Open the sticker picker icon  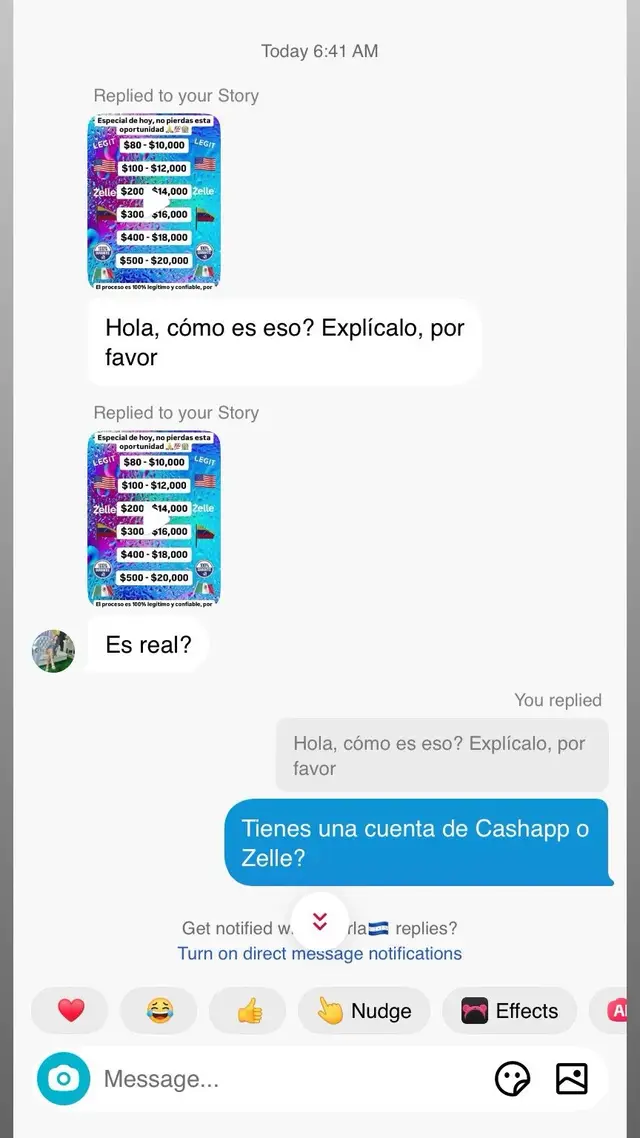(x=512, y=1079)
